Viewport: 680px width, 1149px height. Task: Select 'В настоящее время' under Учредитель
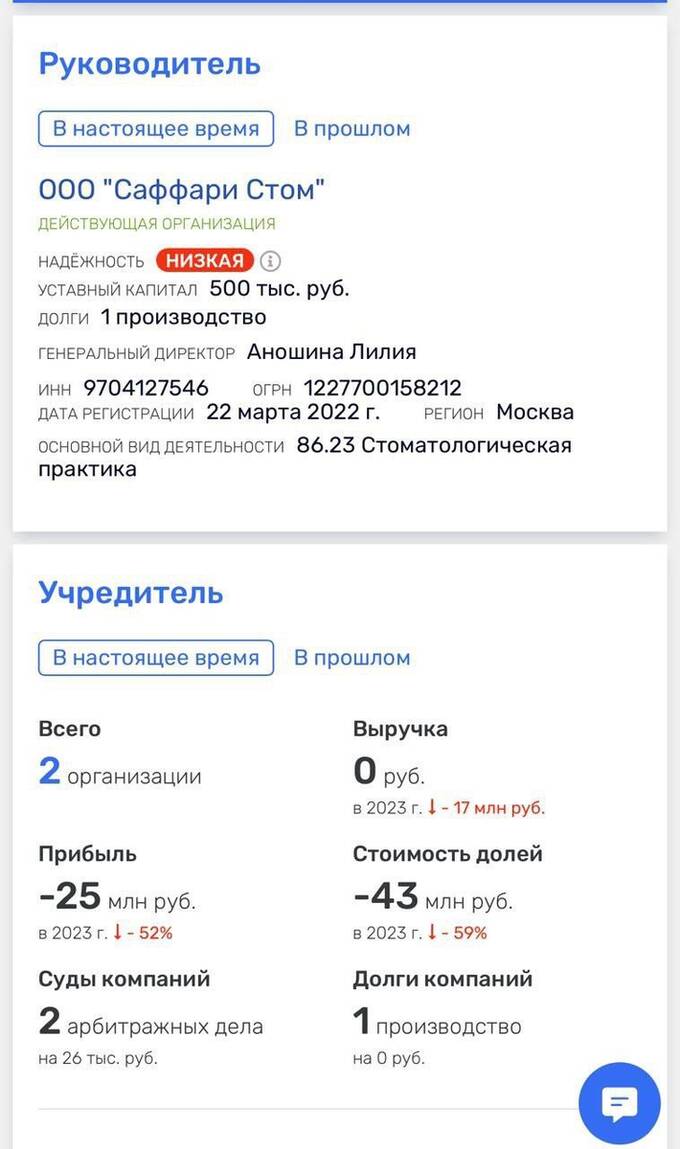pyautogui.click(x=156, y=658)
